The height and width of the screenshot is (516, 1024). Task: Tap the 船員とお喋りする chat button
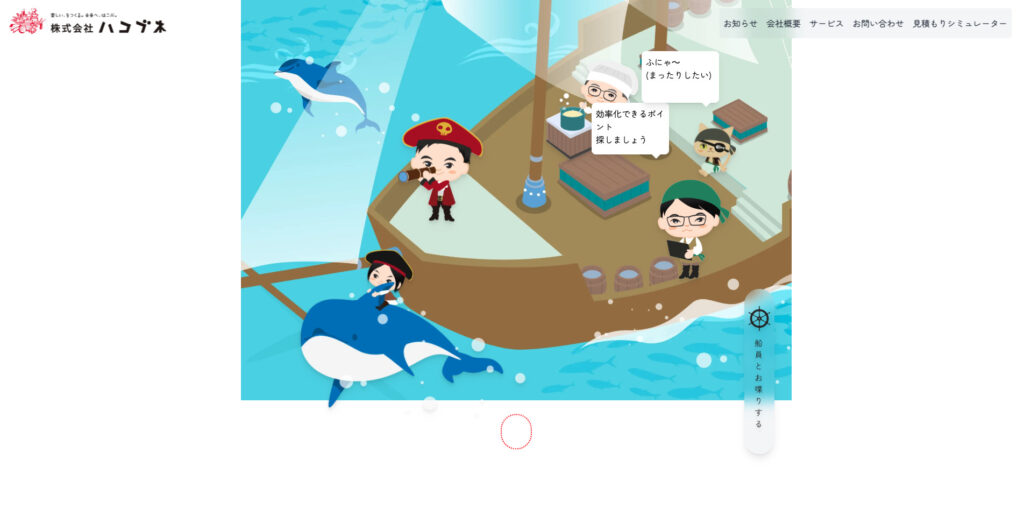pyautogui.click(x=759, y=372)
